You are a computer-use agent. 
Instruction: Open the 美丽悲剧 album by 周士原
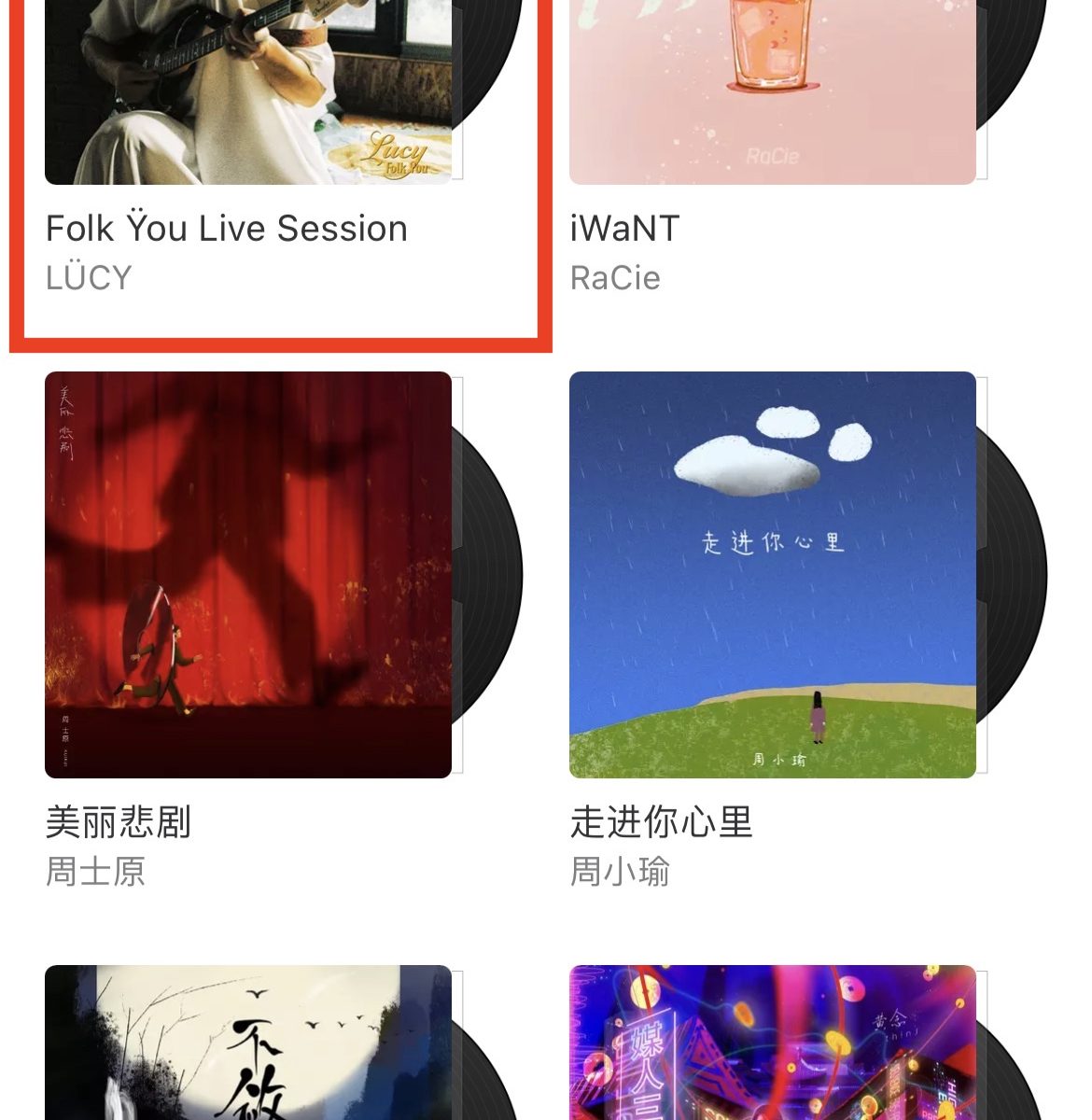pos(248,574)
